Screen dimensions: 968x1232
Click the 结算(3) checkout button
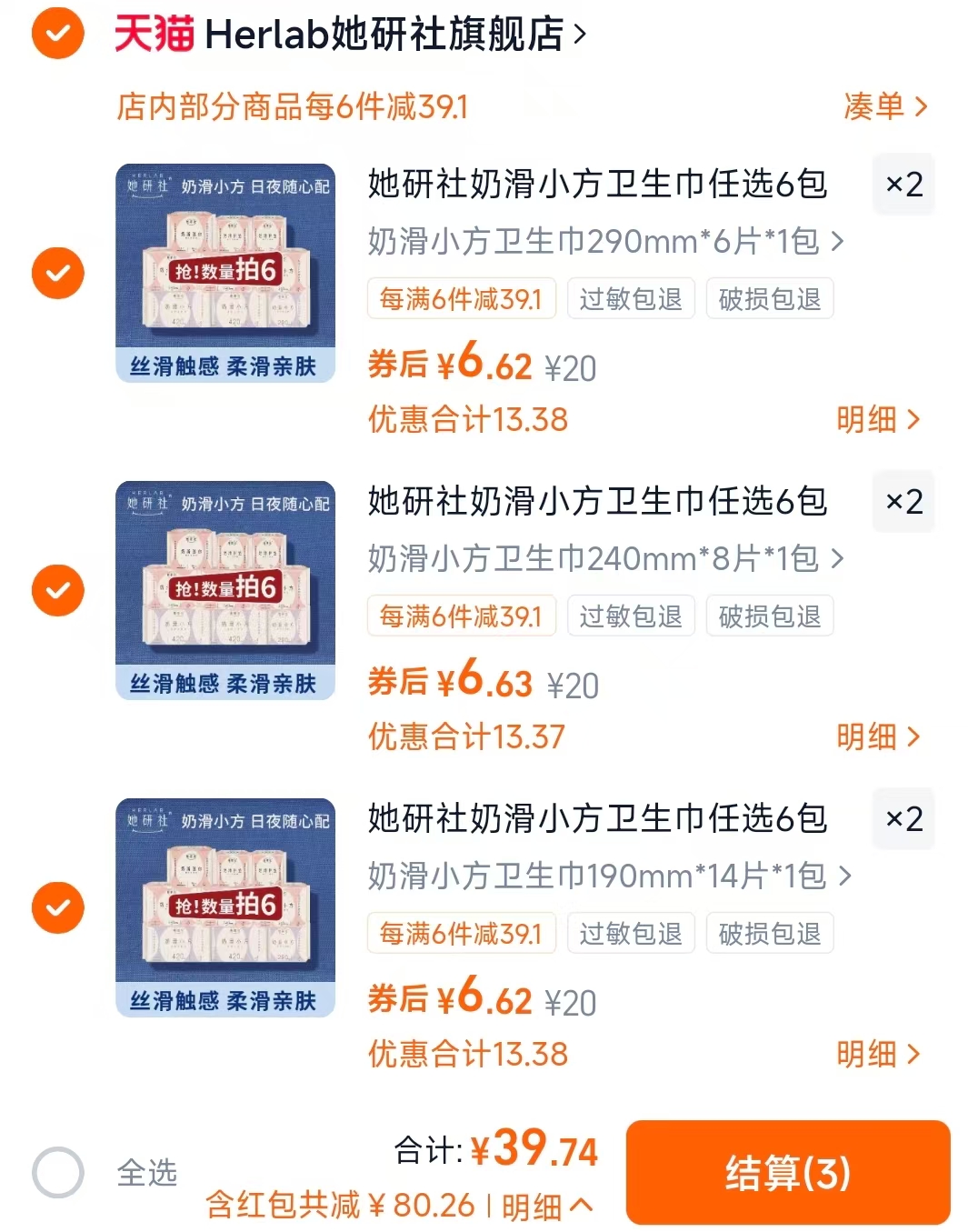(787, 1172)
